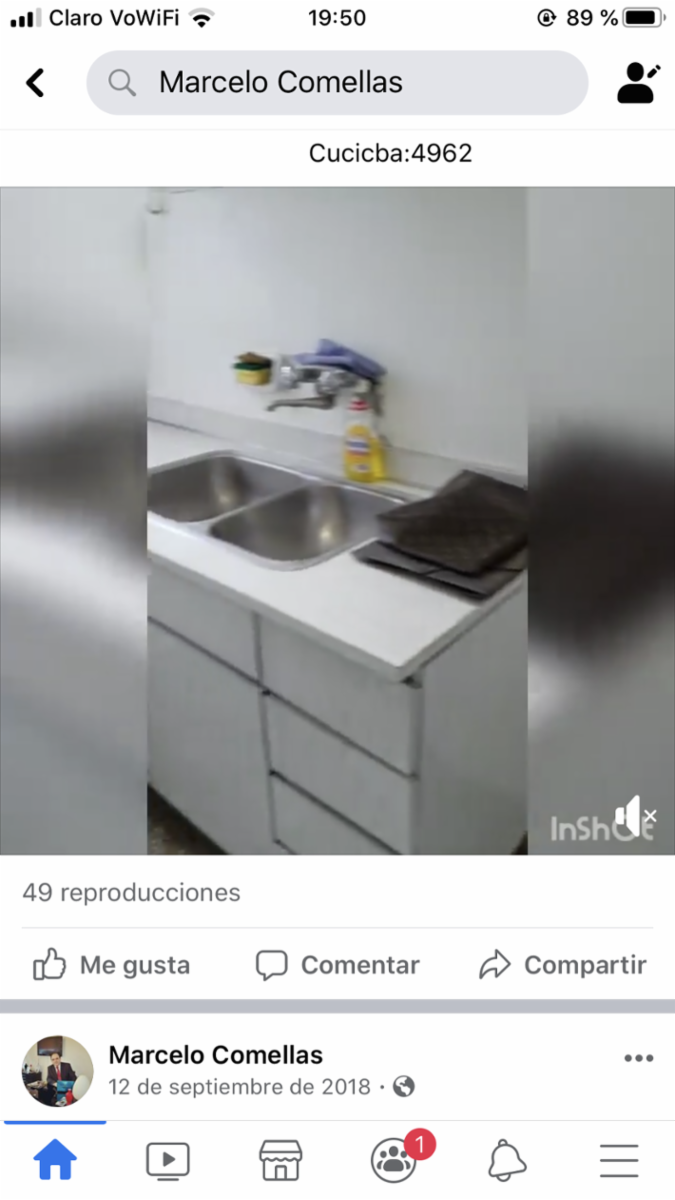Open Marcelo Comellas profile from post name
The image size is (675, 1200).
(215, 1055)
